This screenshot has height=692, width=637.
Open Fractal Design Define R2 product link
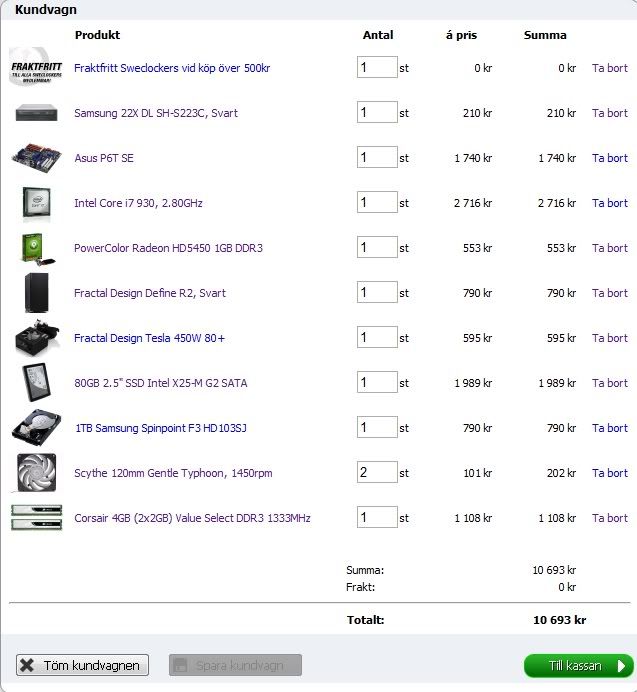(x=150, y=293)
